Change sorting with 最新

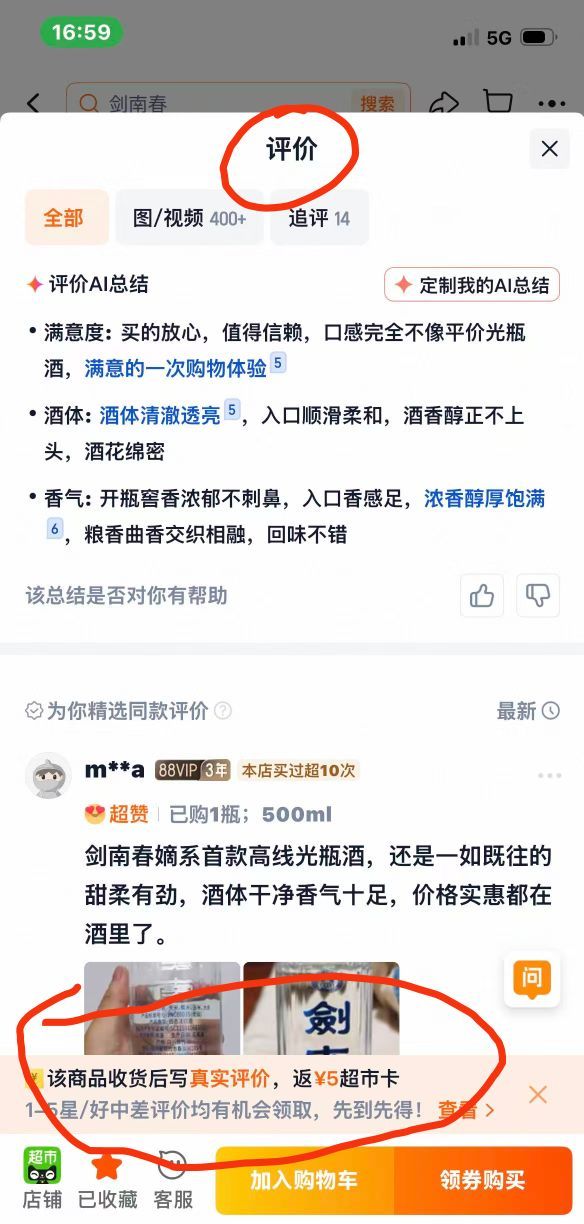coord(528,711)
